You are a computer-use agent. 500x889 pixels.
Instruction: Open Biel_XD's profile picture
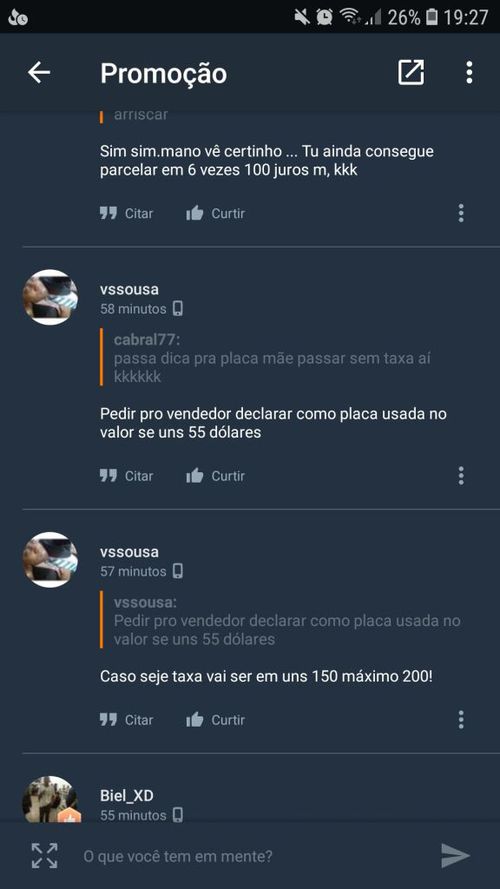(50, 799)
